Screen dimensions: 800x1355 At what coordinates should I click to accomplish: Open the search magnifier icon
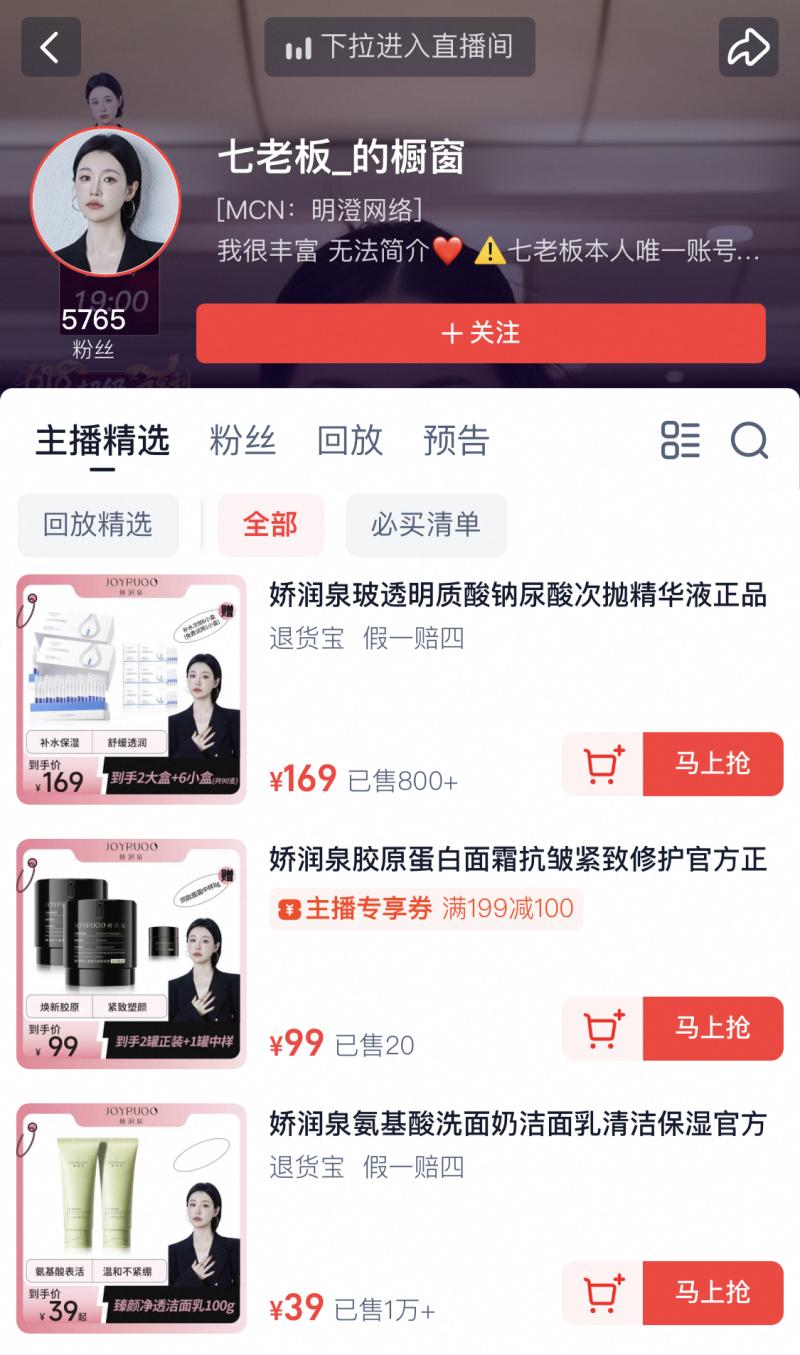pyautogui.click(x=749, y=440)
